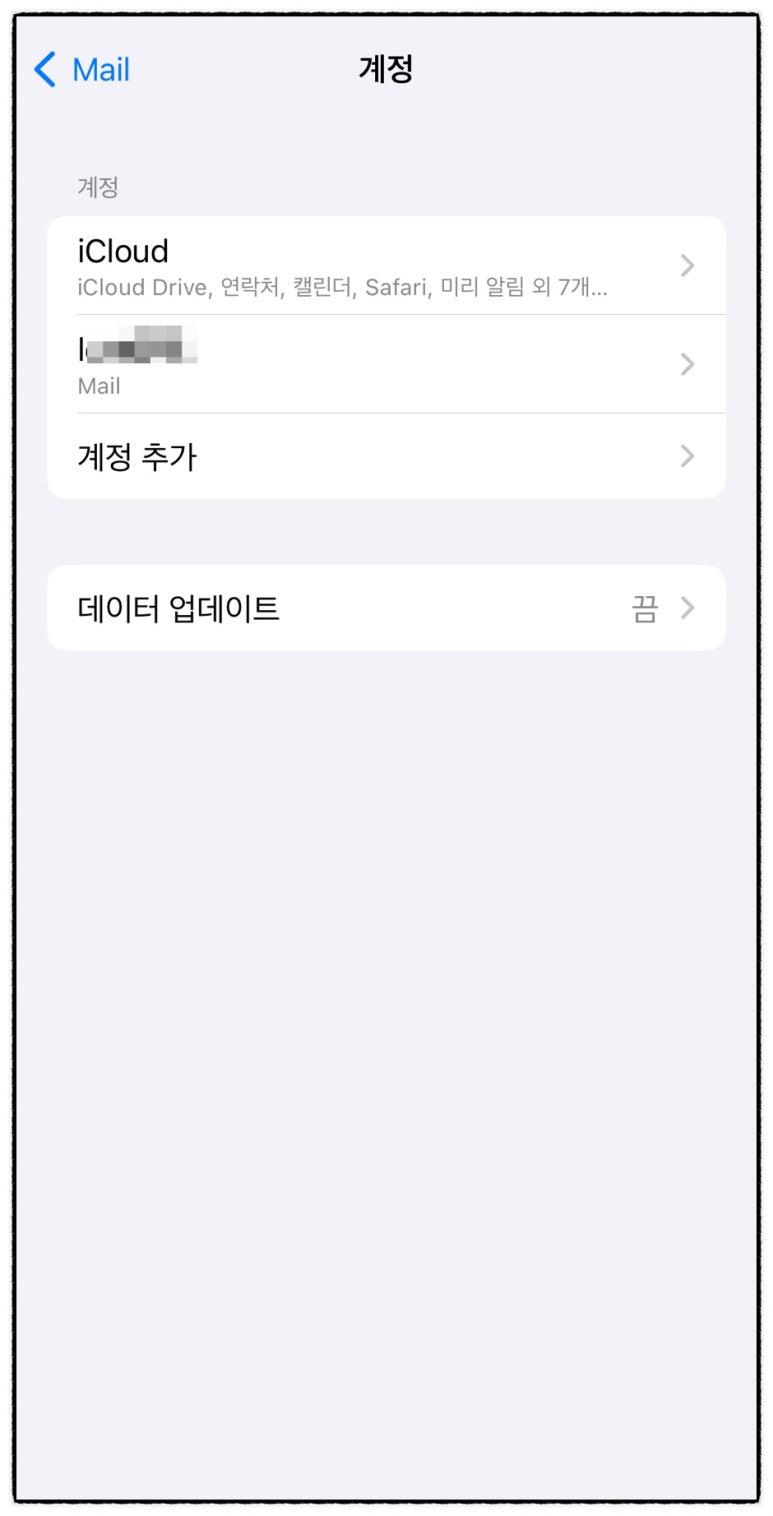Viewport: 773px width, 1516px height.
Task: Open the iCloud account row
Action: pyautogui.click(x=386, y=266)
